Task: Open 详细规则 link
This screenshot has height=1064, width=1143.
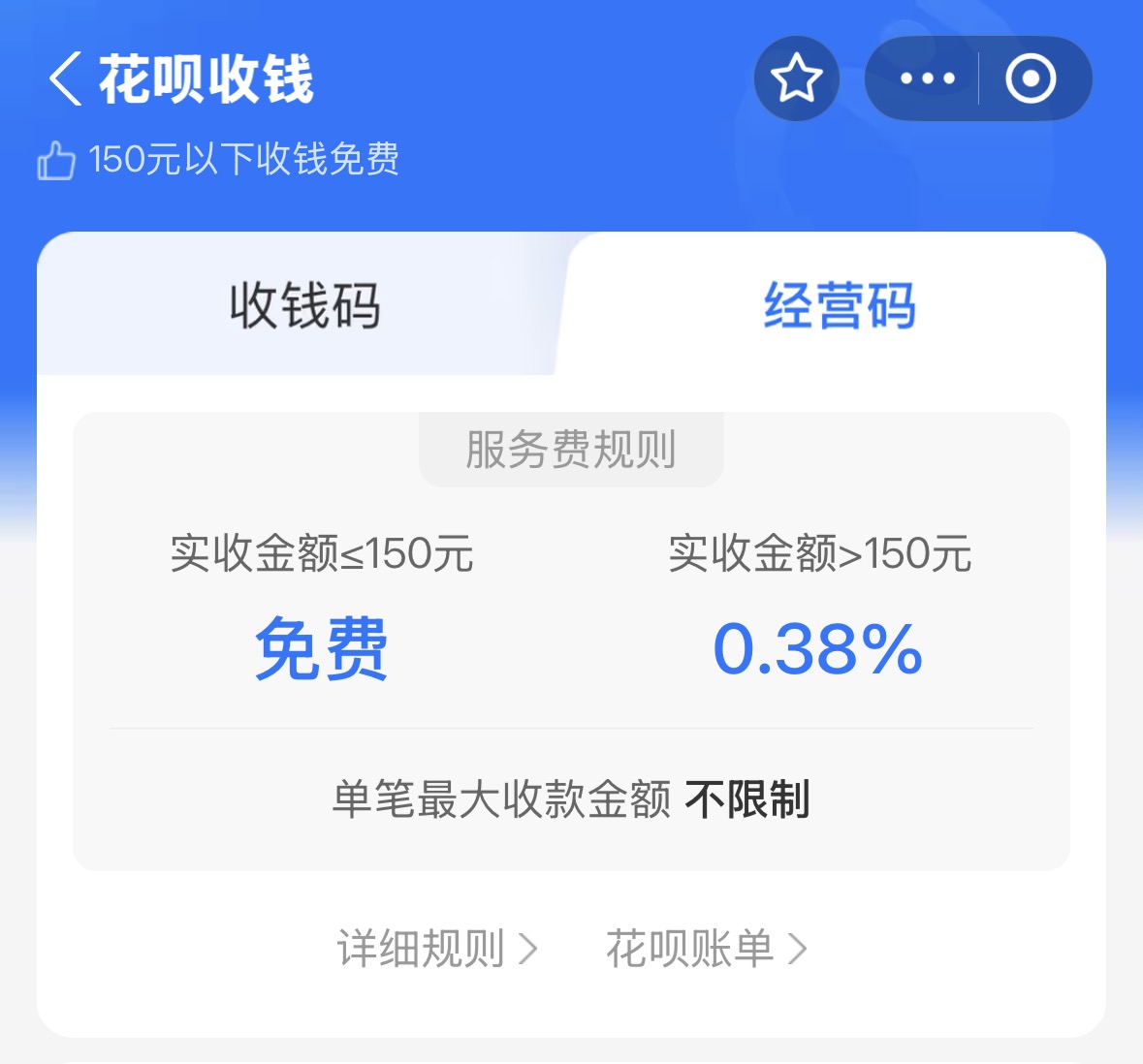Action: click(x=436, y=949)
